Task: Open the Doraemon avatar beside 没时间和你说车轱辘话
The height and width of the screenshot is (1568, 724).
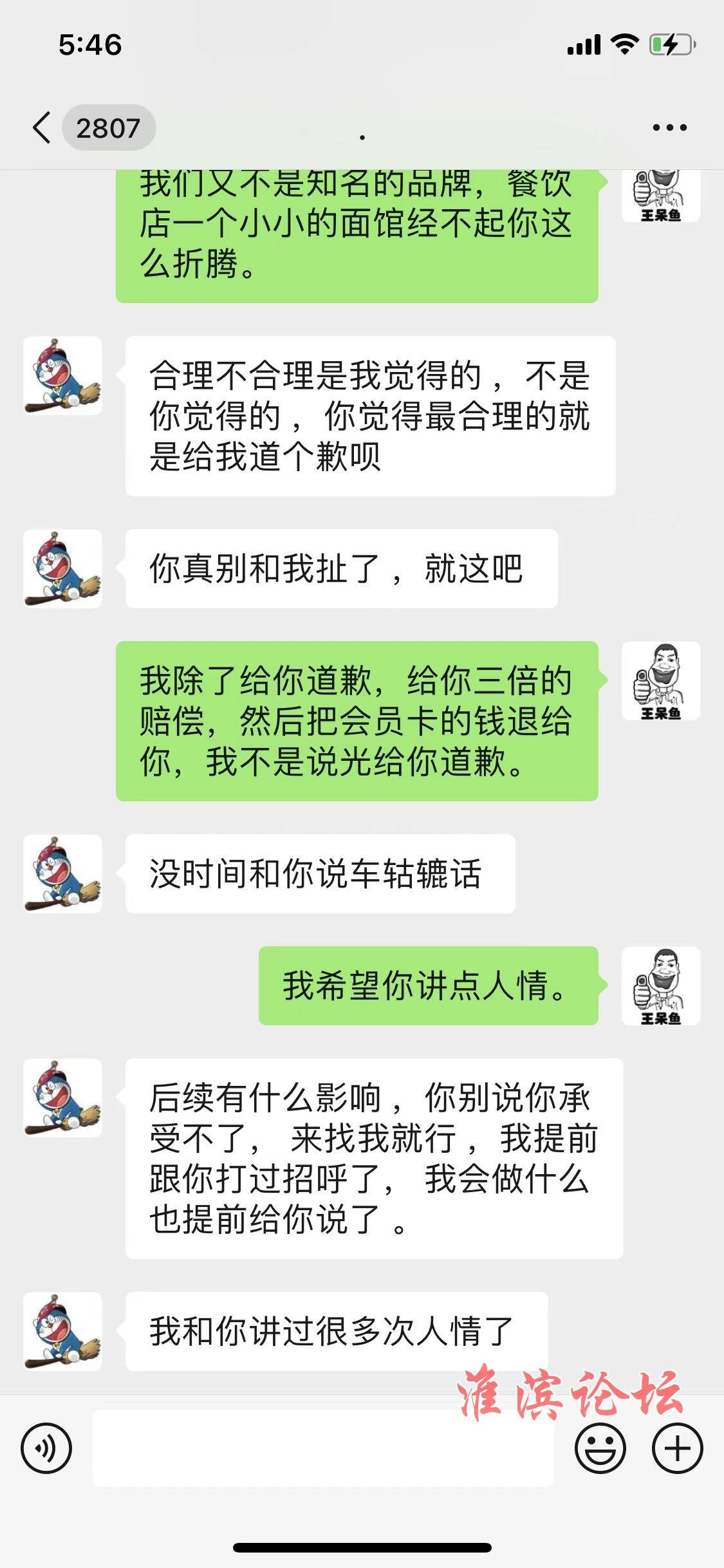Action: [x=62, y=873]
